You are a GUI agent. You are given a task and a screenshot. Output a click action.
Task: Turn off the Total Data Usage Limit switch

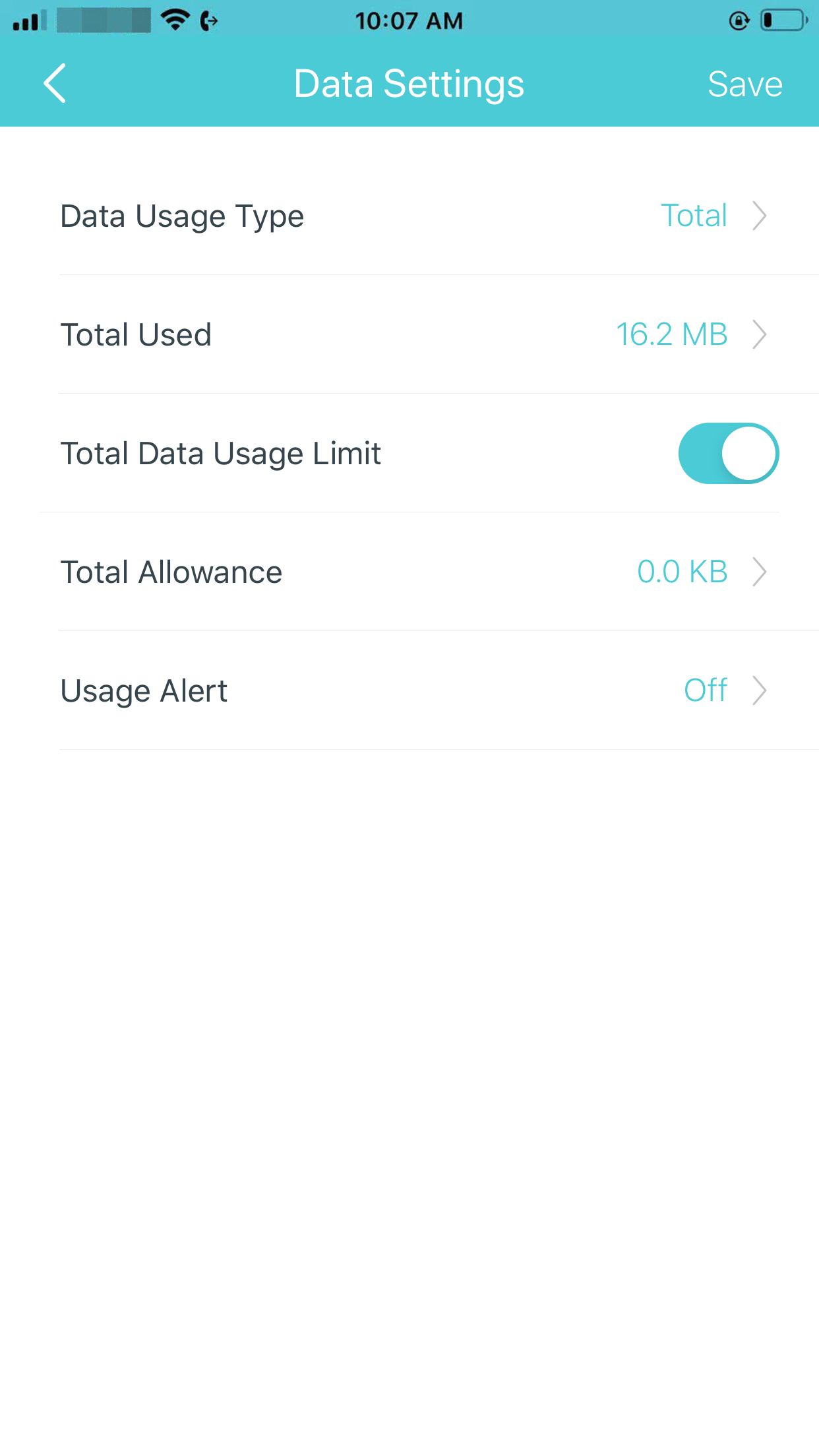[x=729, y=453]
